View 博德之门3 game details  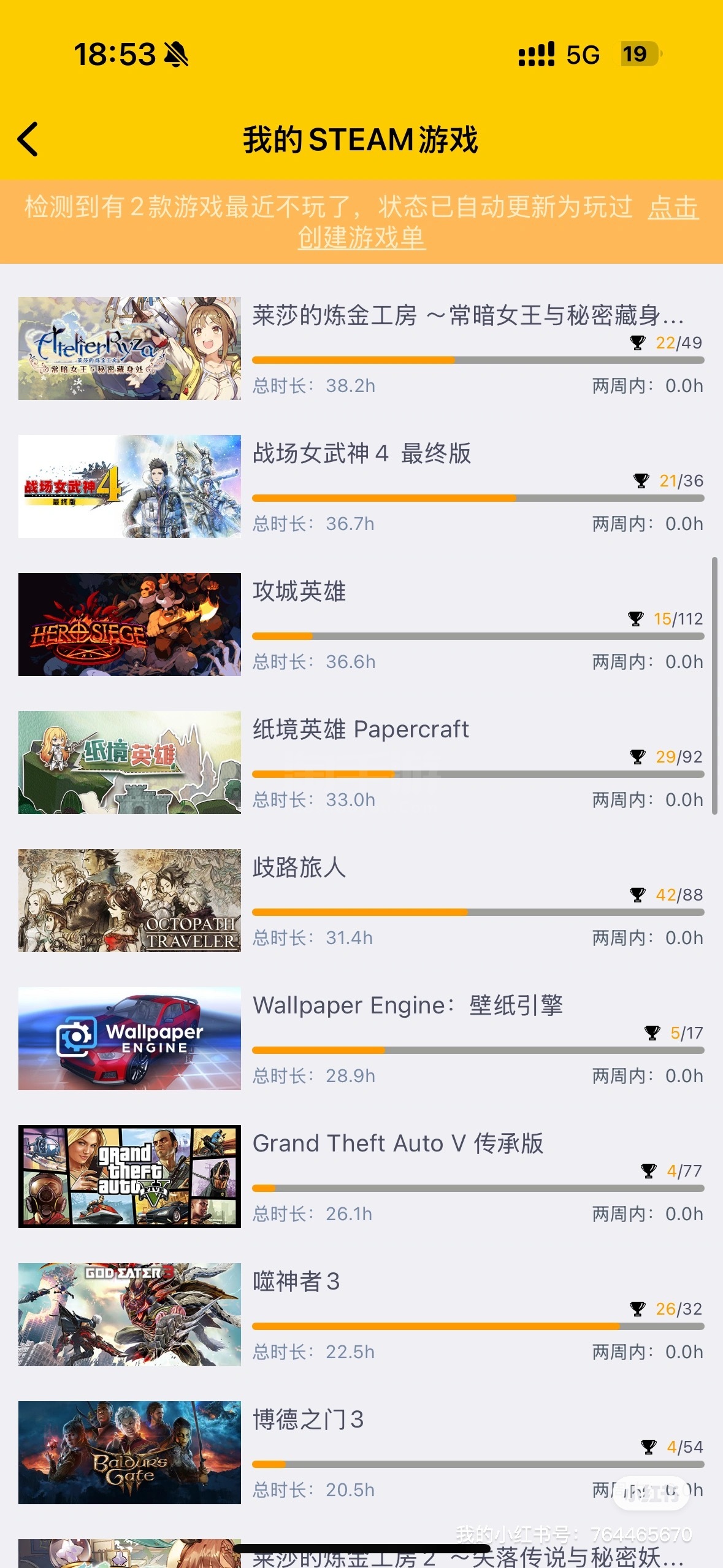(x=361, y=1452)
